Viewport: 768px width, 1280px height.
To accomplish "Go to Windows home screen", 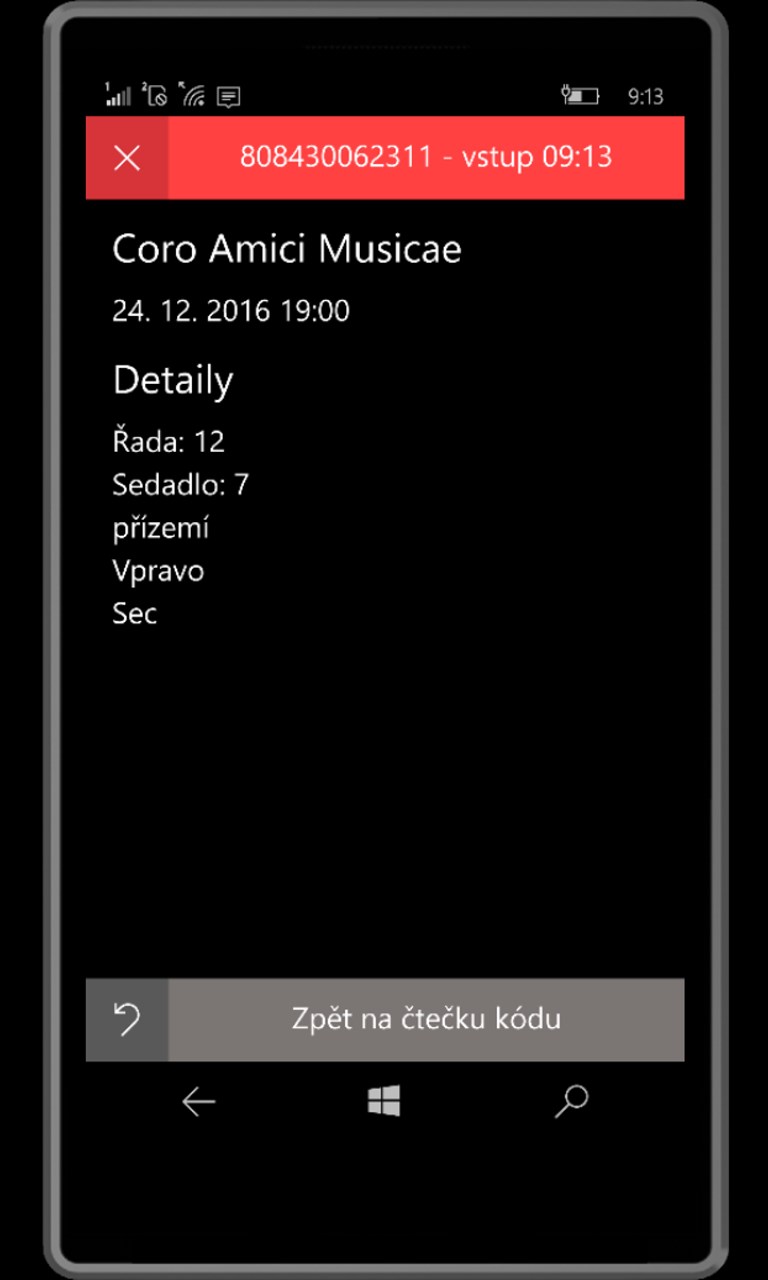I will pyautogui.click(x=384, y=1101).
